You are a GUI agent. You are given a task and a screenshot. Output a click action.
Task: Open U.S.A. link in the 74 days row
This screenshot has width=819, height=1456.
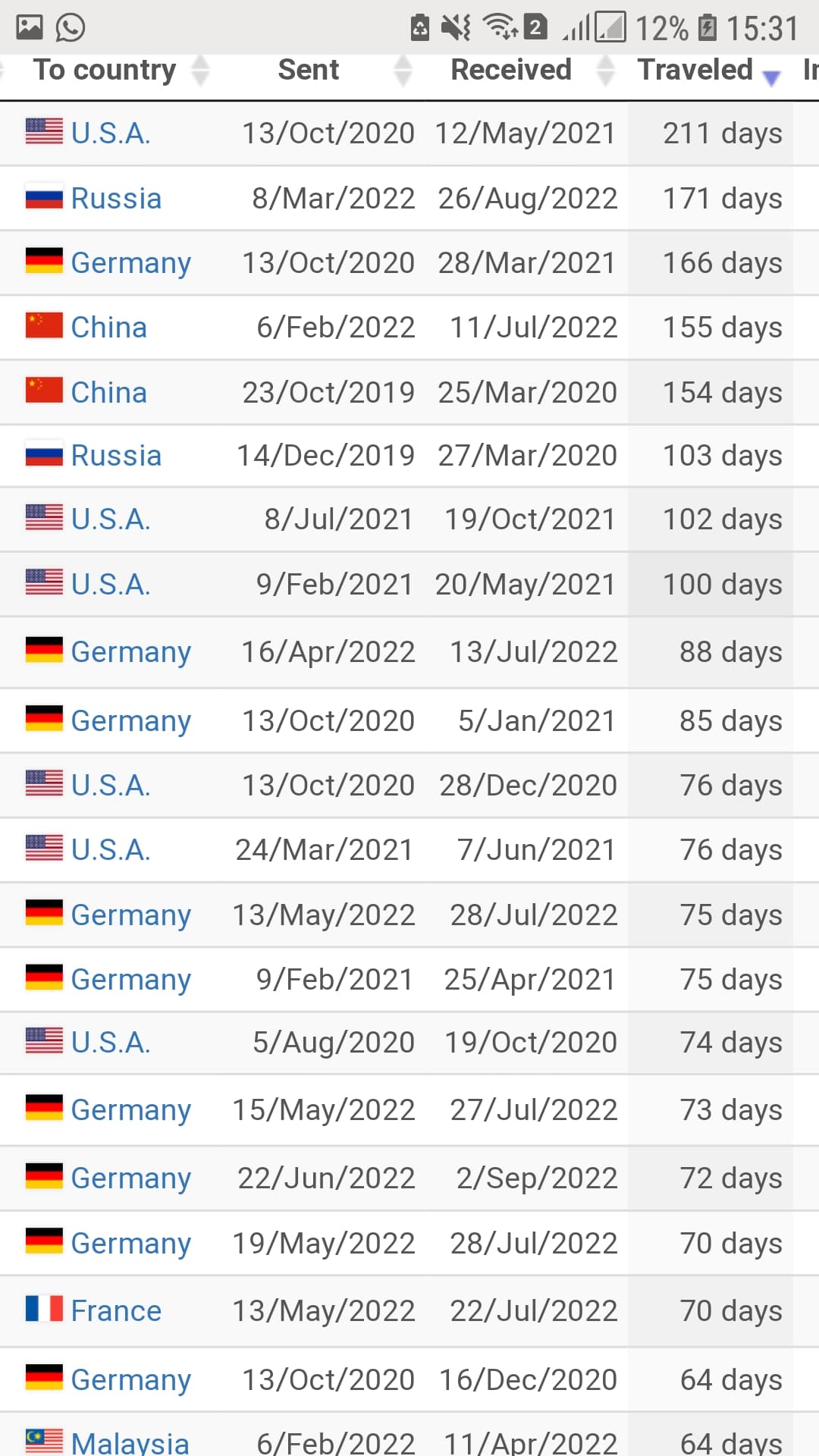[111, 1043]
